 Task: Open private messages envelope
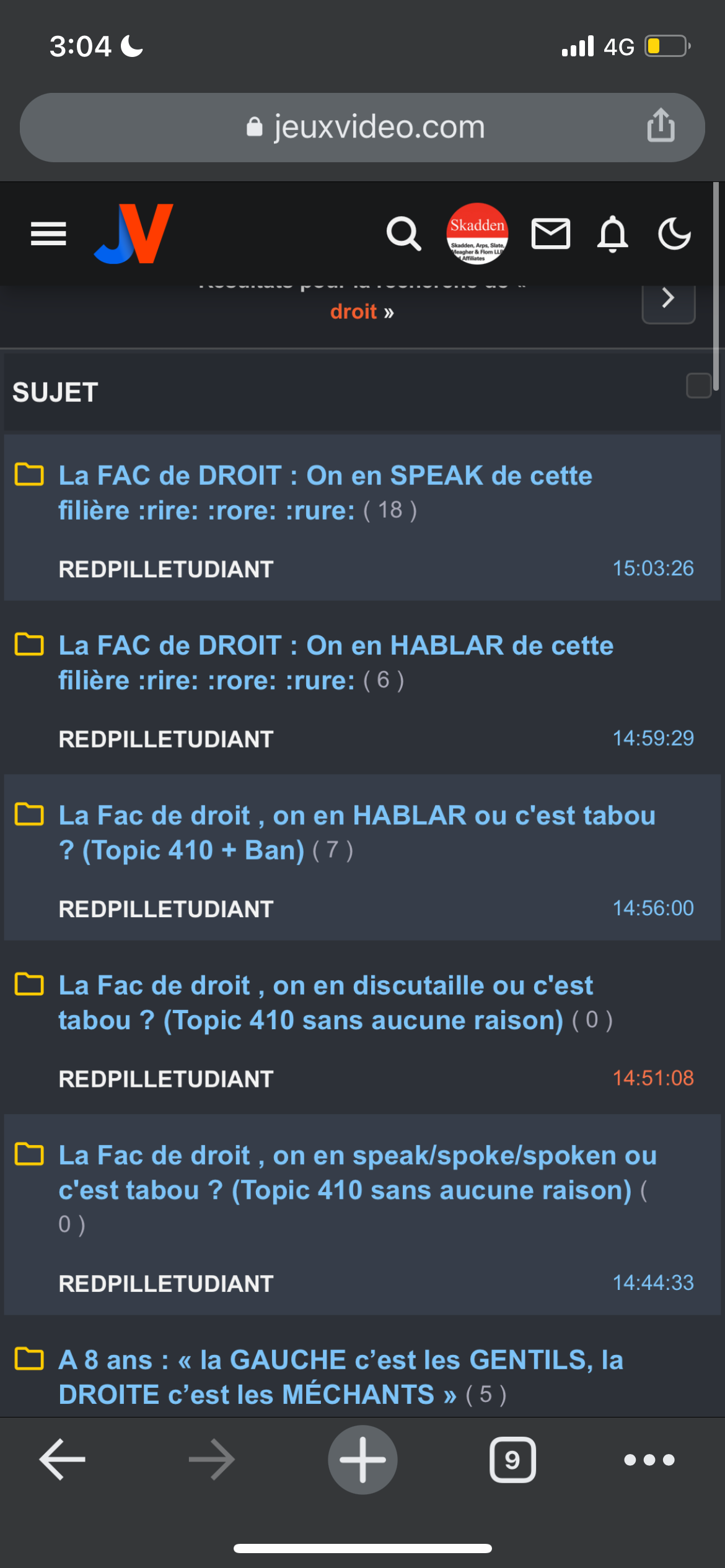click(x=551, y=234)
